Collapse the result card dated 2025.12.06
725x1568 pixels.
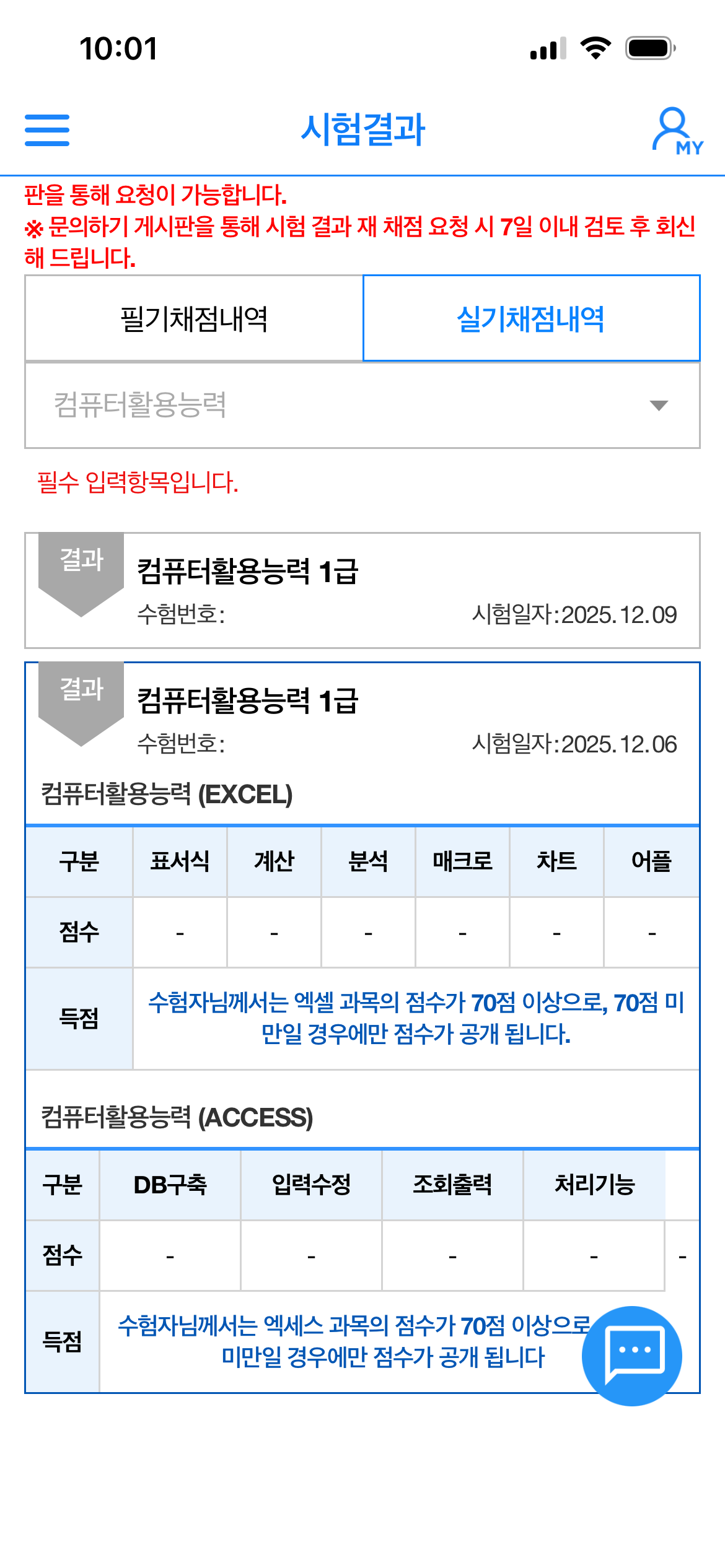(362, 719)
